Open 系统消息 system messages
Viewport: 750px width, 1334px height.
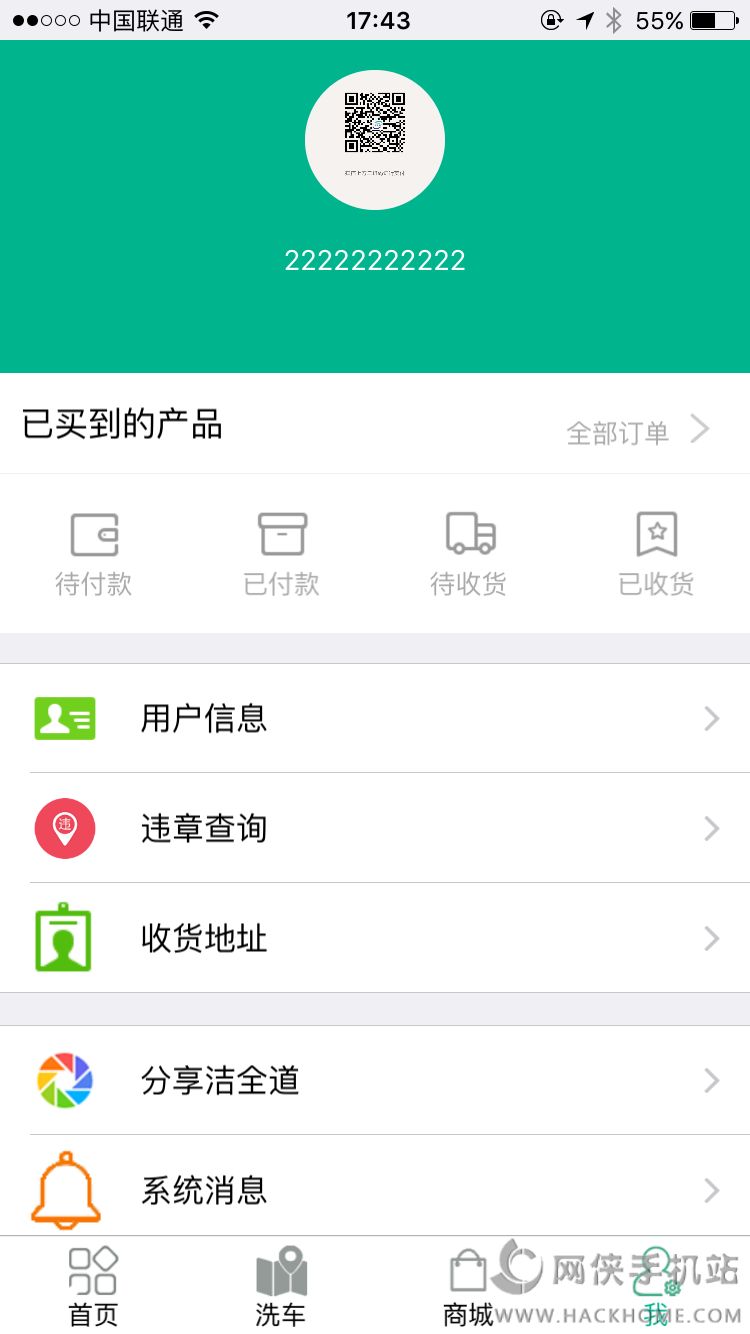point(375,1190)
